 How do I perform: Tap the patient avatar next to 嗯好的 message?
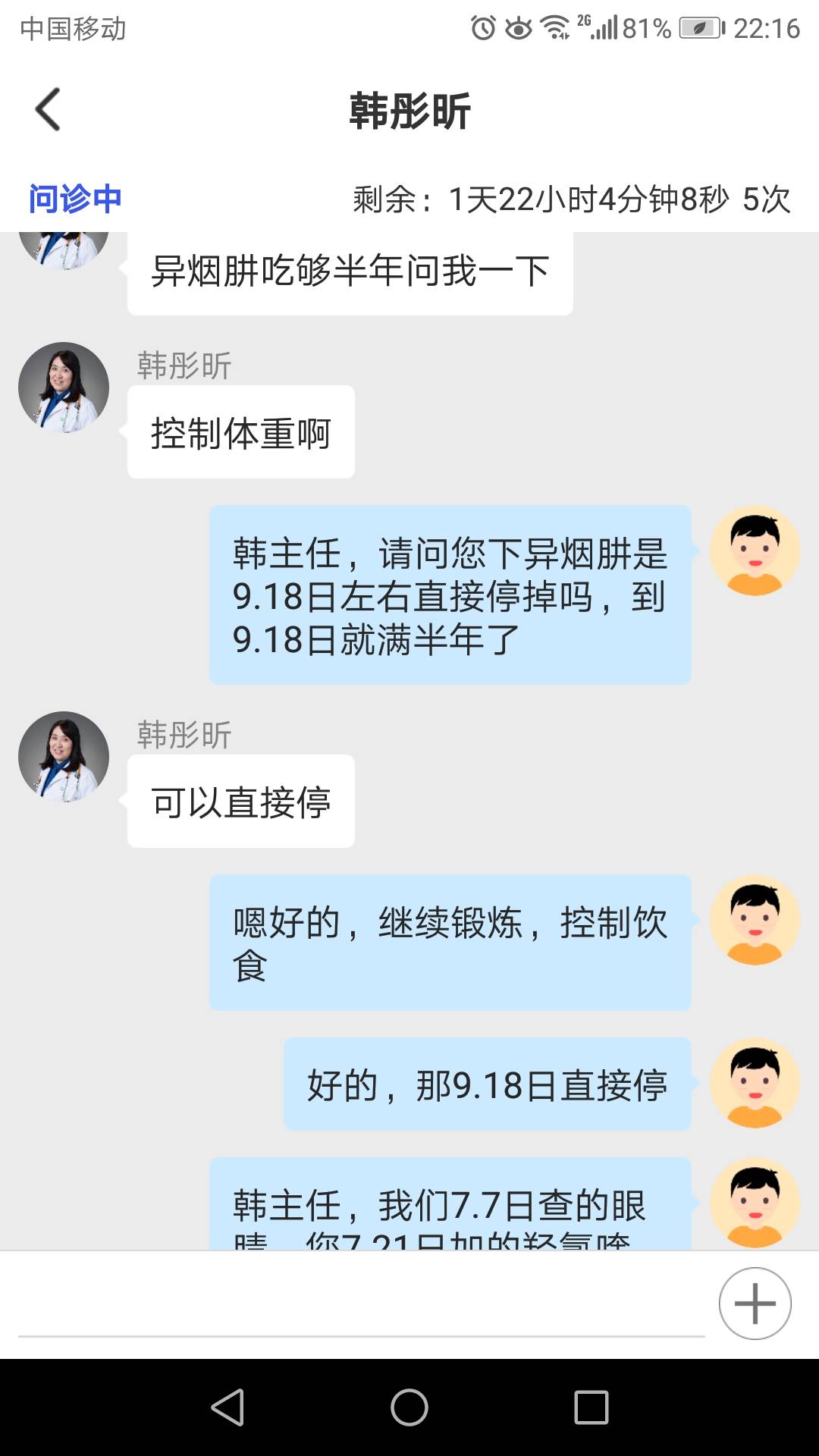(755, 918)
